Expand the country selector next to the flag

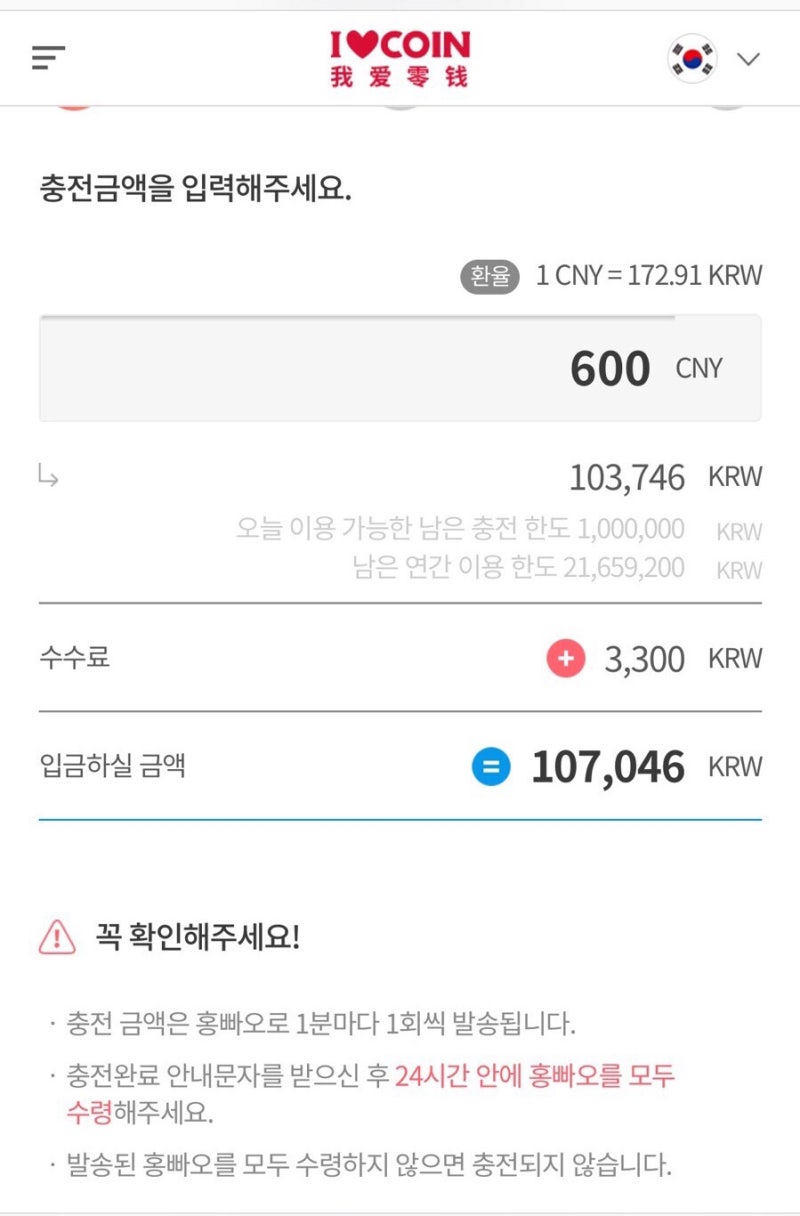(x=745, y=59)
